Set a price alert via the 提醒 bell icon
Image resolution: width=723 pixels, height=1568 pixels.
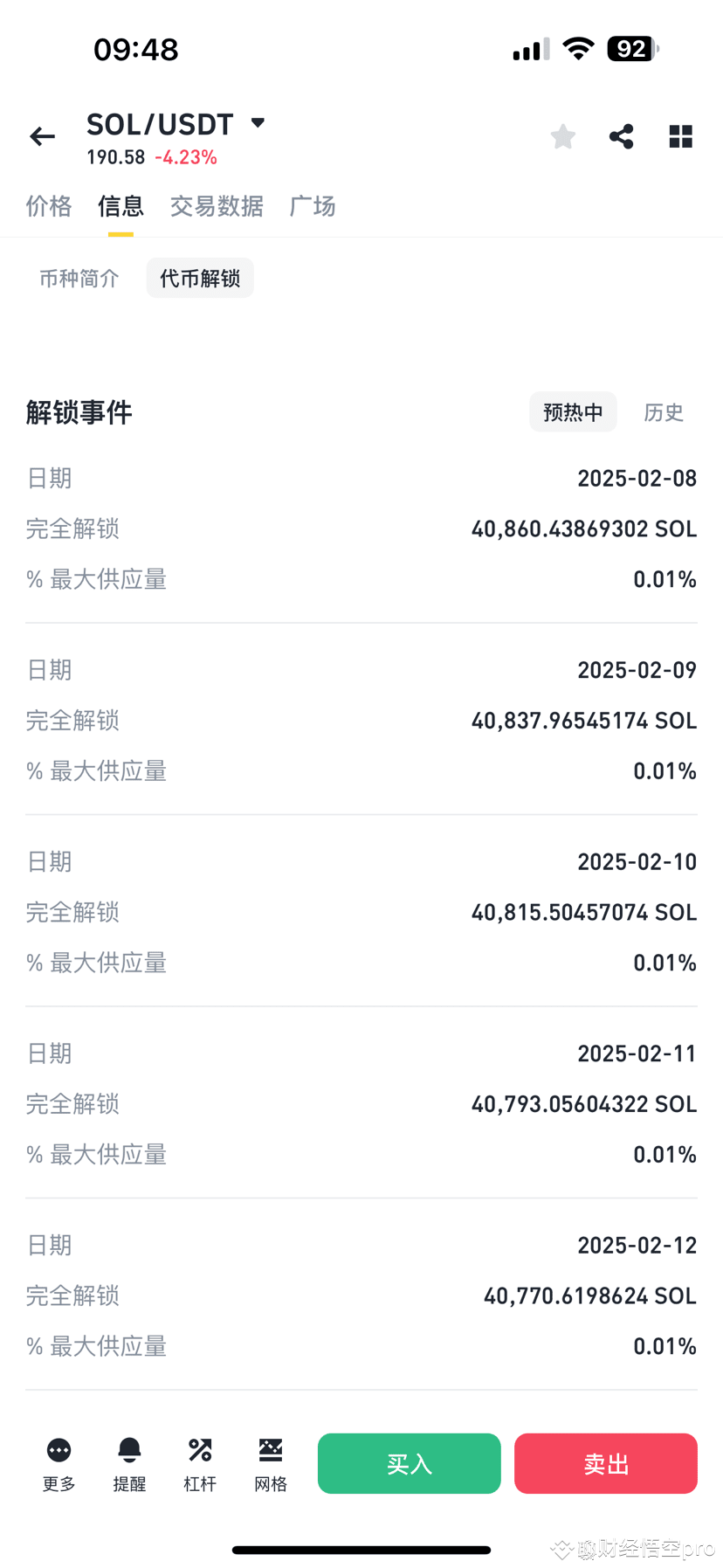tap(129, 1463)
